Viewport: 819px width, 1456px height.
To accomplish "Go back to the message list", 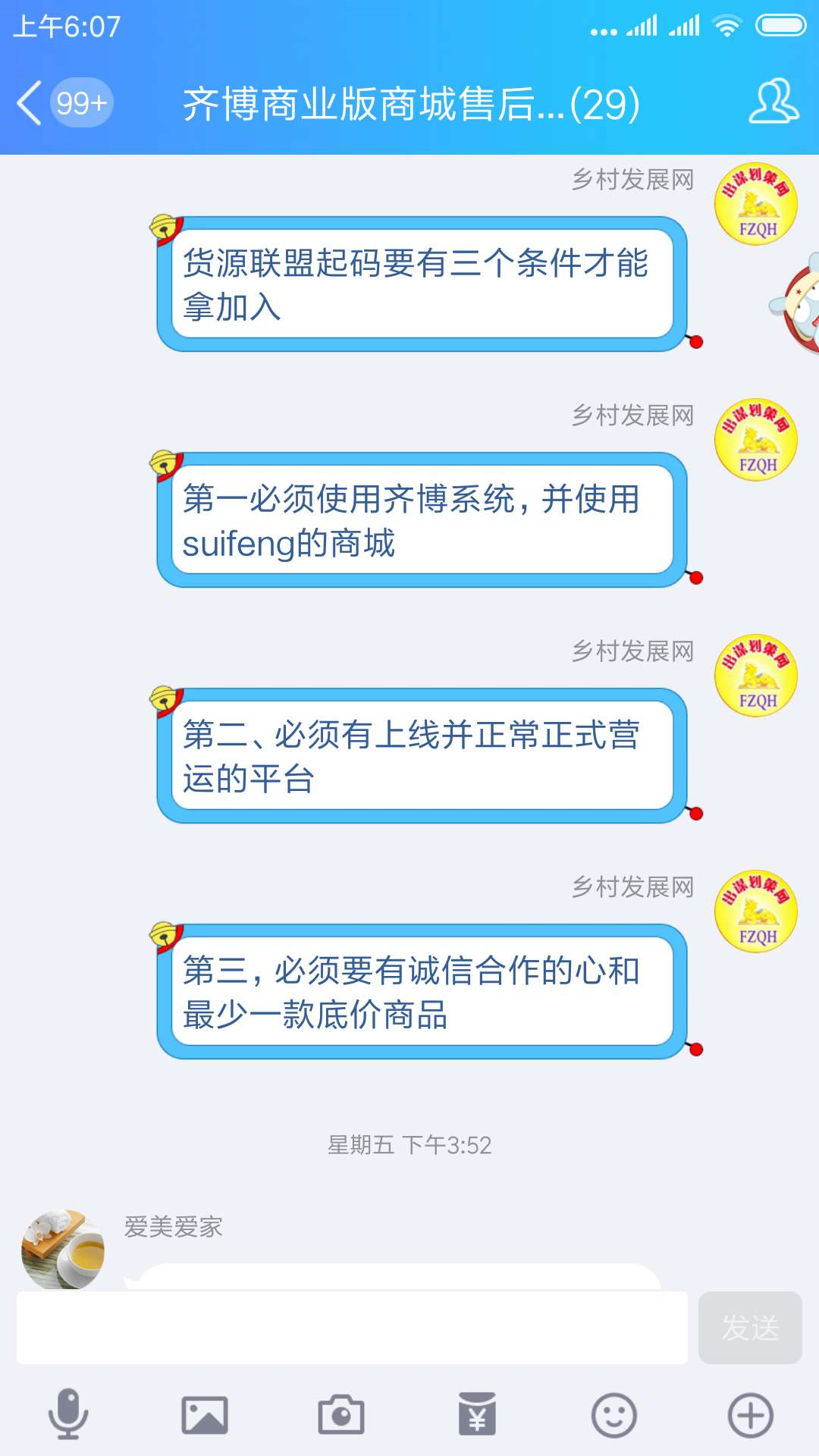I will point(30,103).
